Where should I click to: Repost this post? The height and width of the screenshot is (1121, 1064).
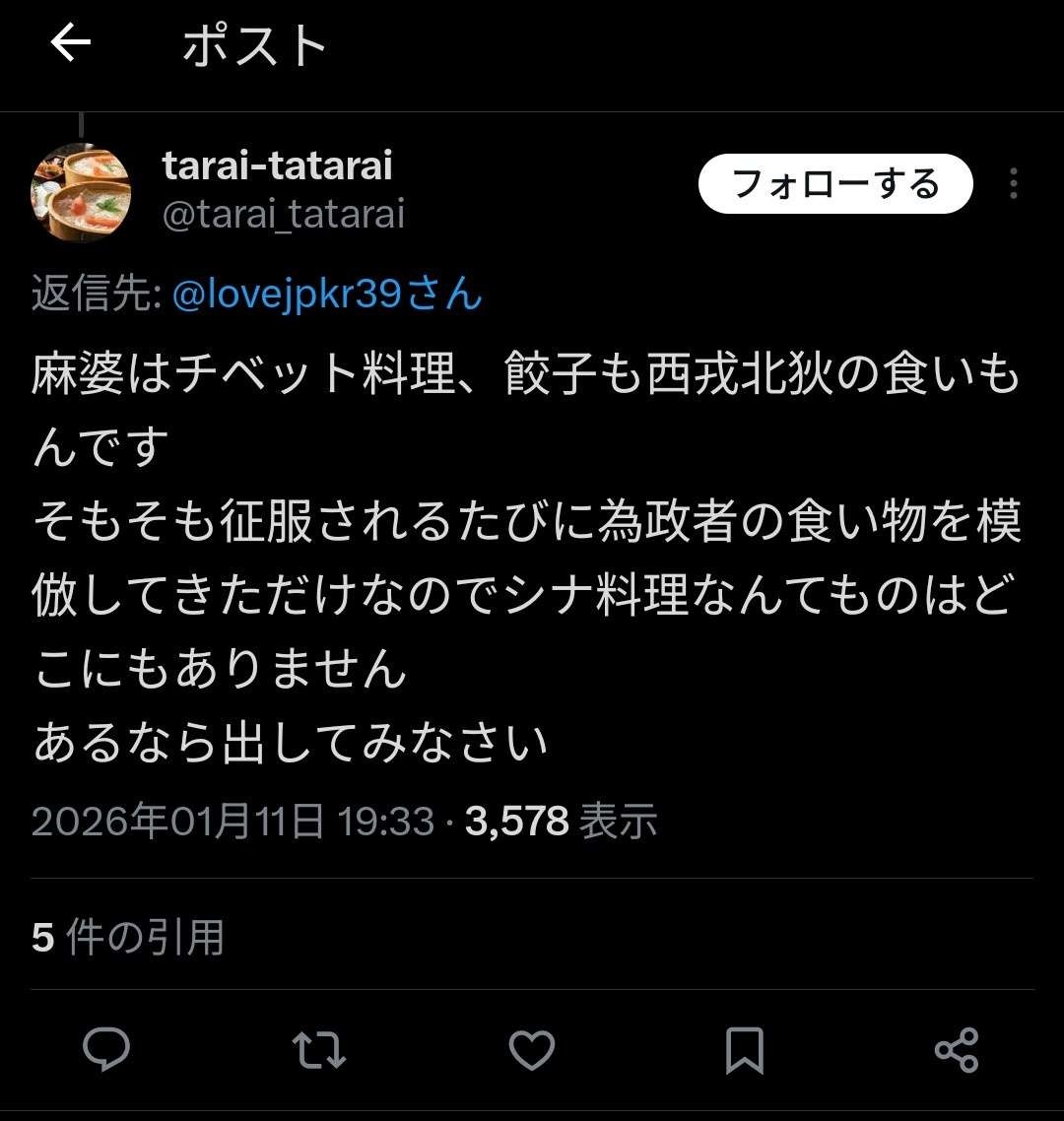320,1049
